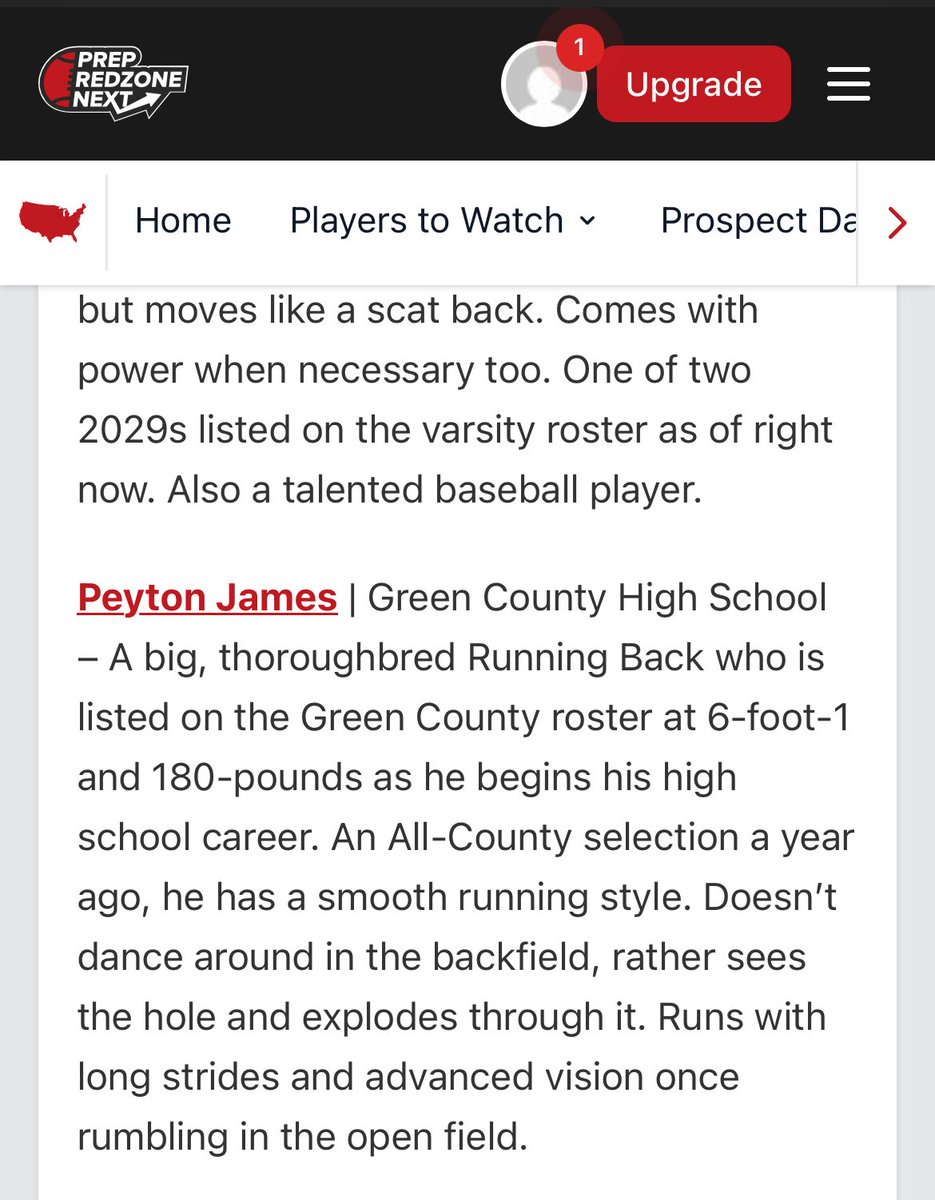Tap the red right arrow in nav
The width and height of the screenshot is (935, 1200).
897,223
